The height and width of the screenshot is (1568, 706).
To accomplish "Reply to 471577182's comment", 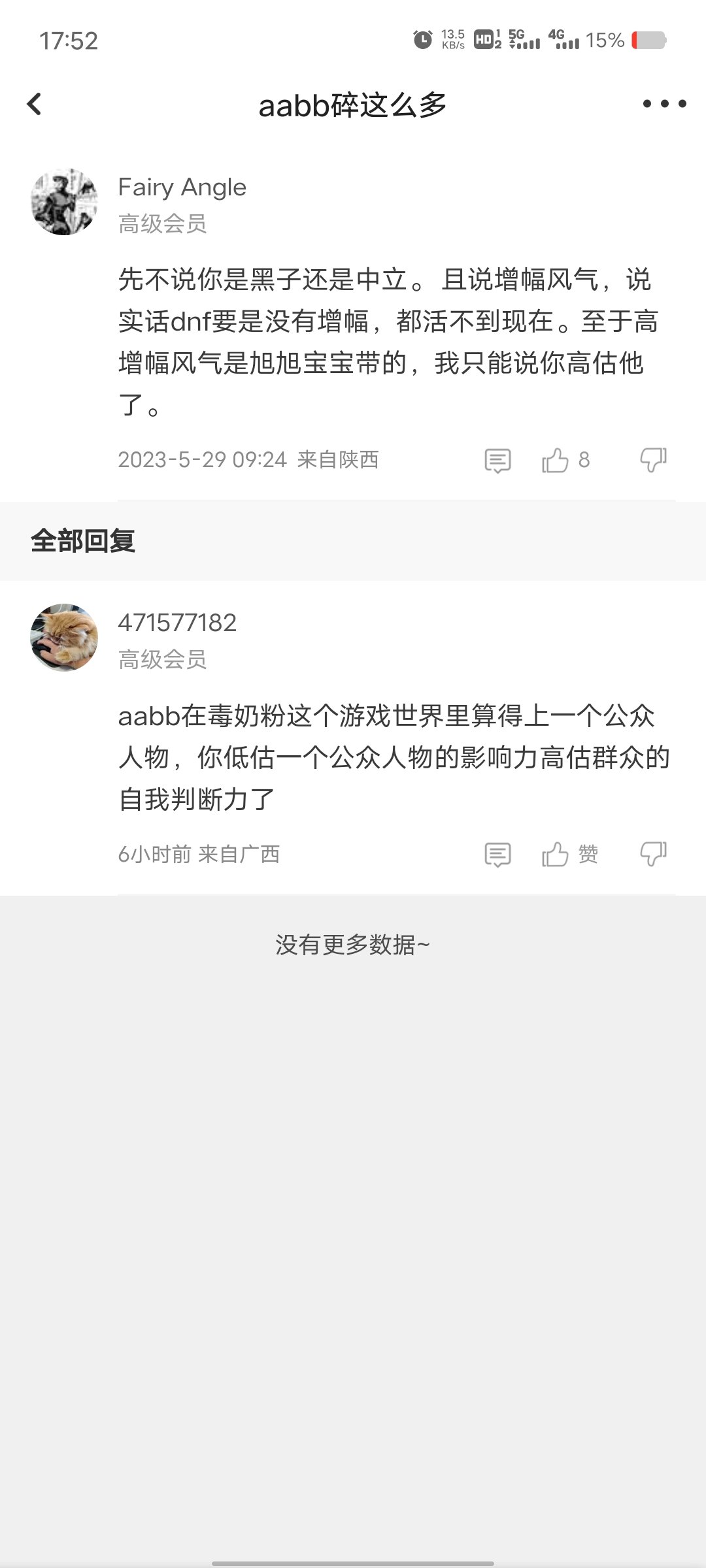I will 497,855.
